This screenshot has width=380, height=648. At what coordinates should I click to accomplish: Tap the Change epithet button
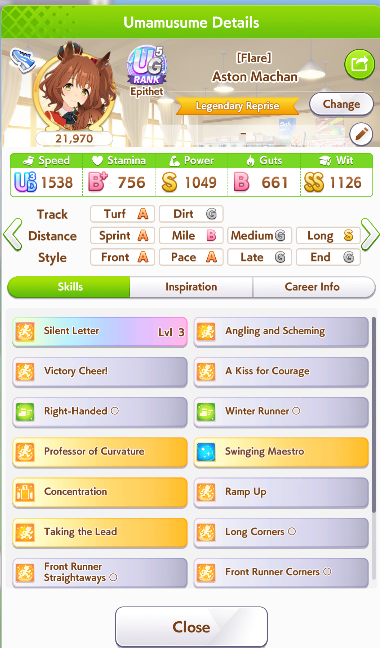point(341,104)
